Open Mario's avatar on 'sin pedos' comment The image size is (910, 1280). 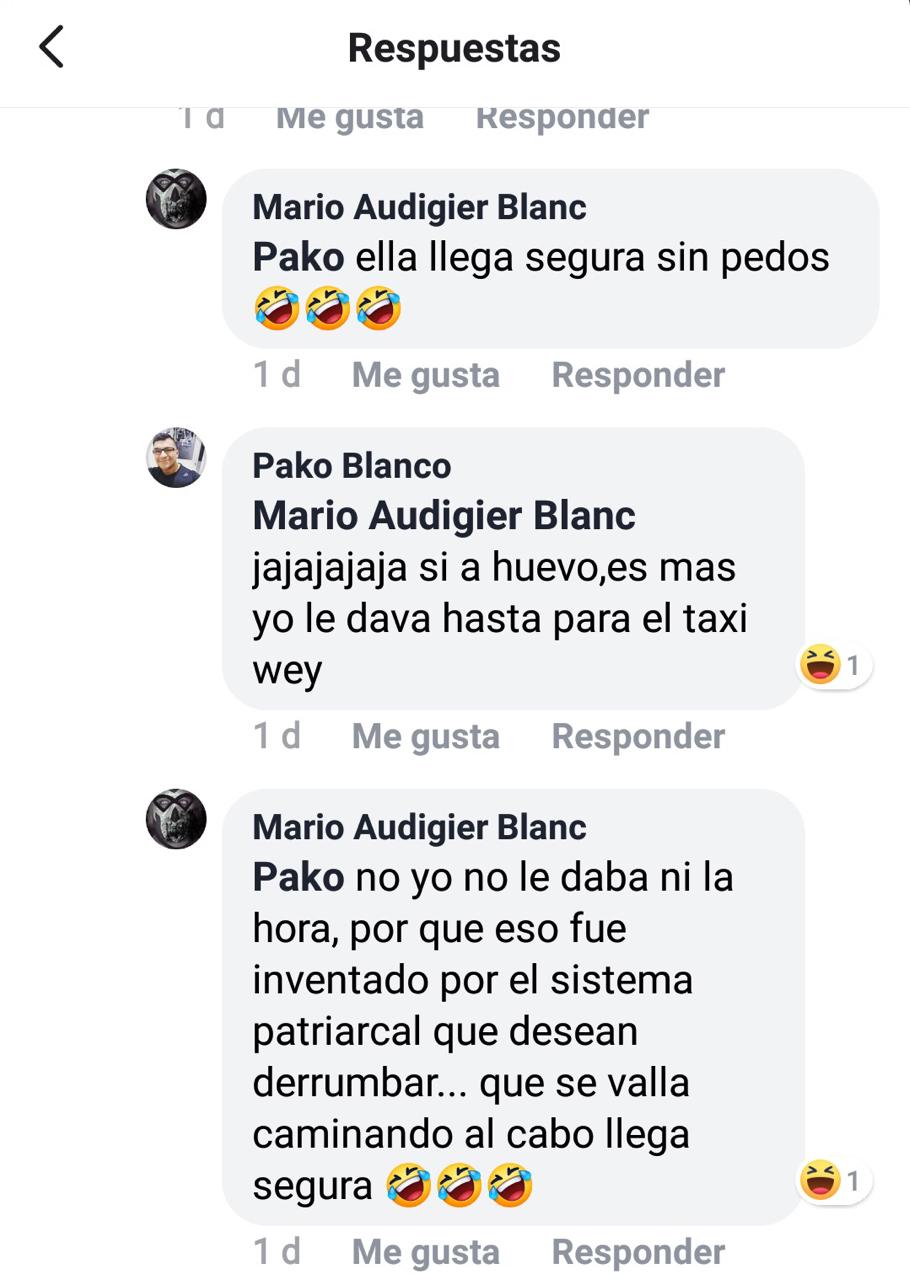click(x=176, y=199)
